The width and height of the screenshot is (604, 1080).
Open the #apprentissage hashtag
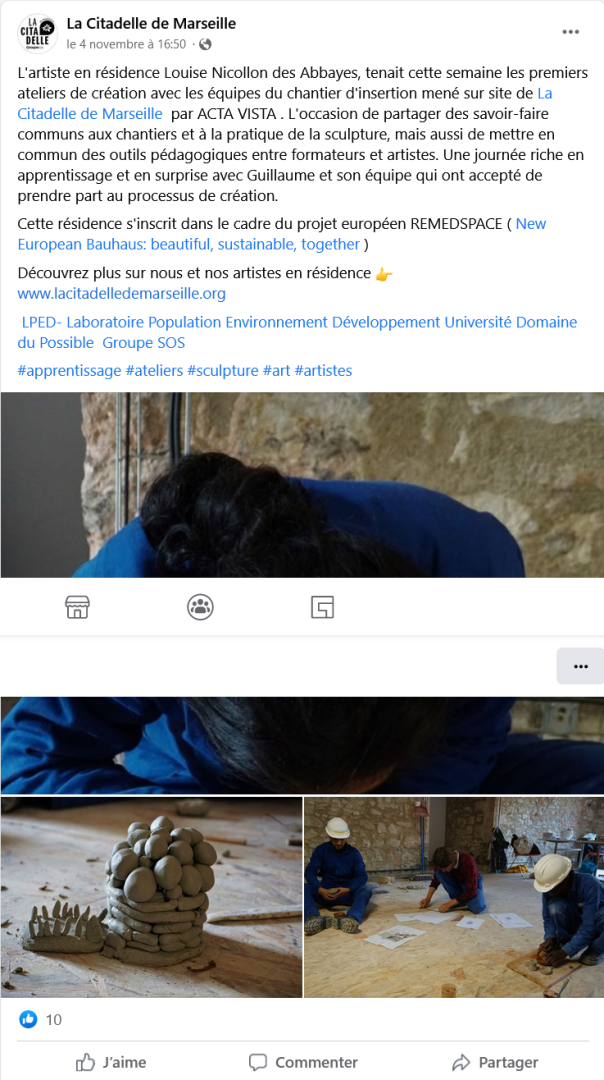pyautogui.click(x=69, y=370)
